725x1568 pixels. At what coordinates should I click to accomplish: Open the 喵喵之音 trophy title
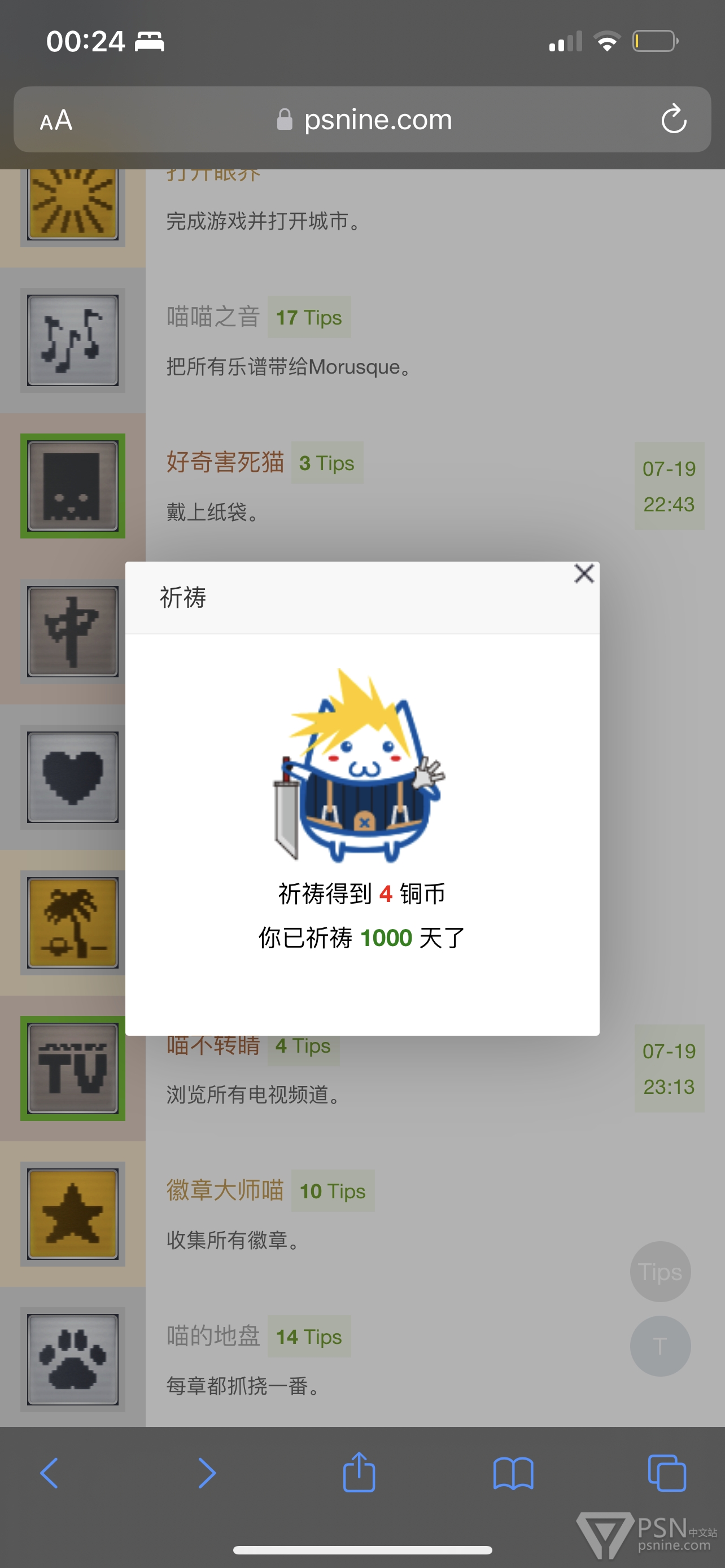[x=213, y=317]
